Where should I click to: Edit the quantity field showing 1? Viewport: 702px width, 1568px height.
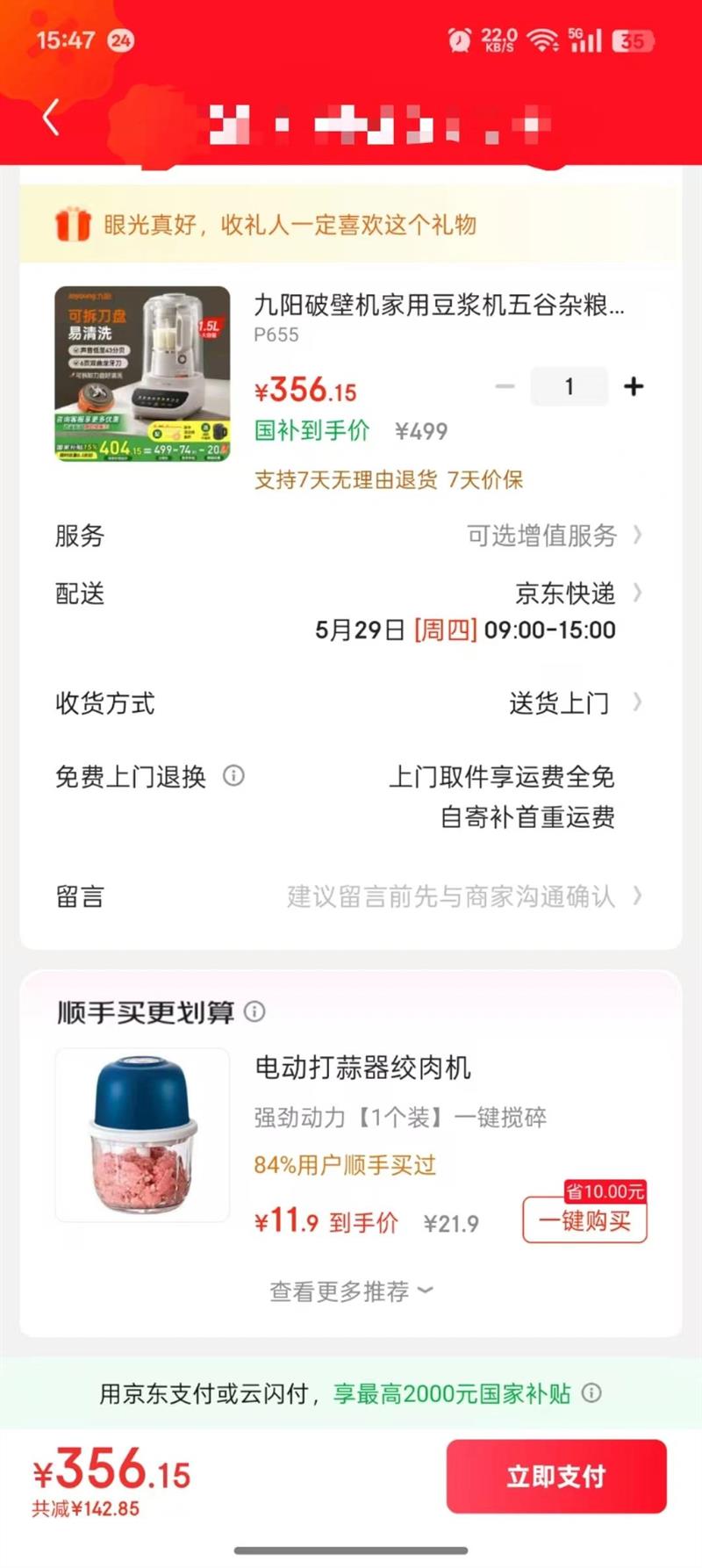569,386
